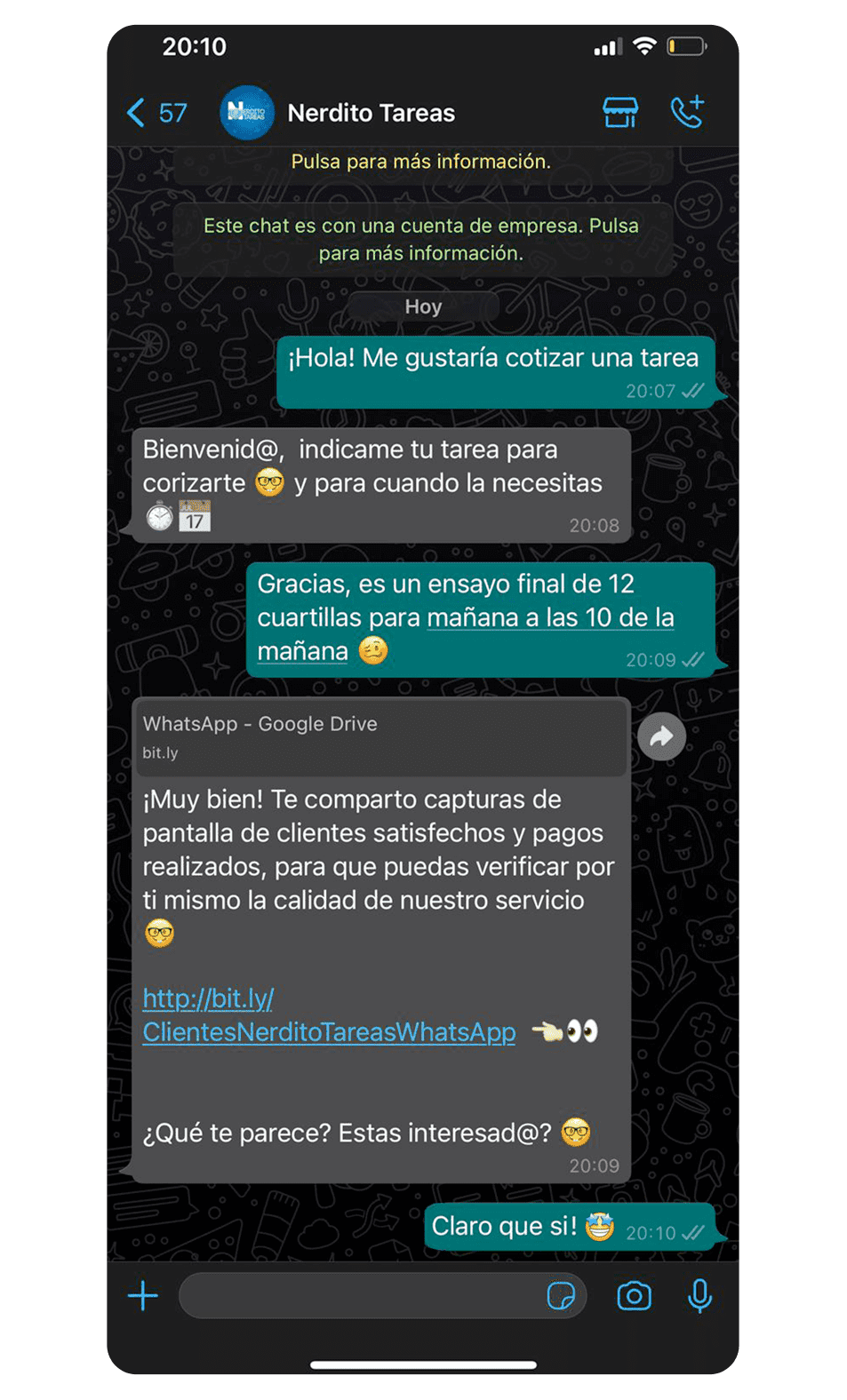Open the bit.ly ClientesNerditoTareasWhatsApp link
Image resolution: width=847 pixels, height=1400 pixels.
[329, 1015]
